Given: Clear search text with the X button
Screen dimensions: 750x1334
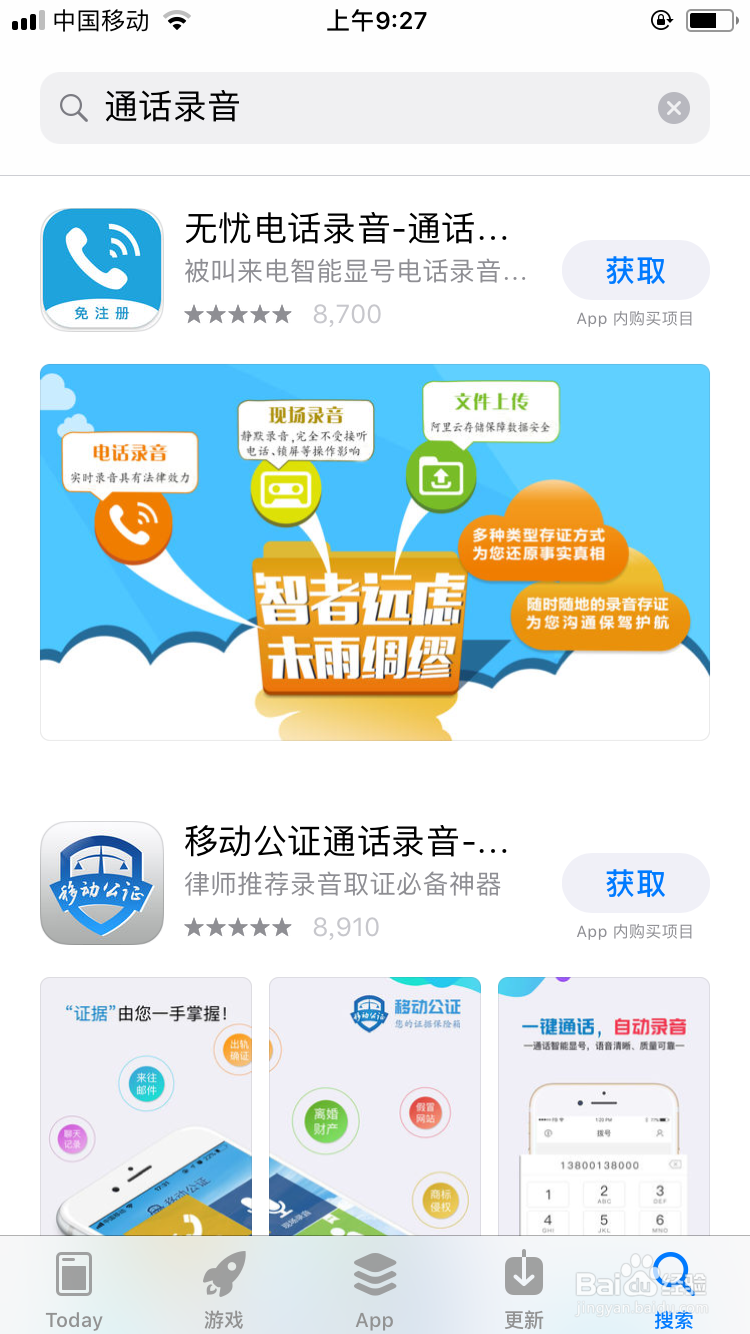Looking at the screenshot, I should (x=674, y=107).
